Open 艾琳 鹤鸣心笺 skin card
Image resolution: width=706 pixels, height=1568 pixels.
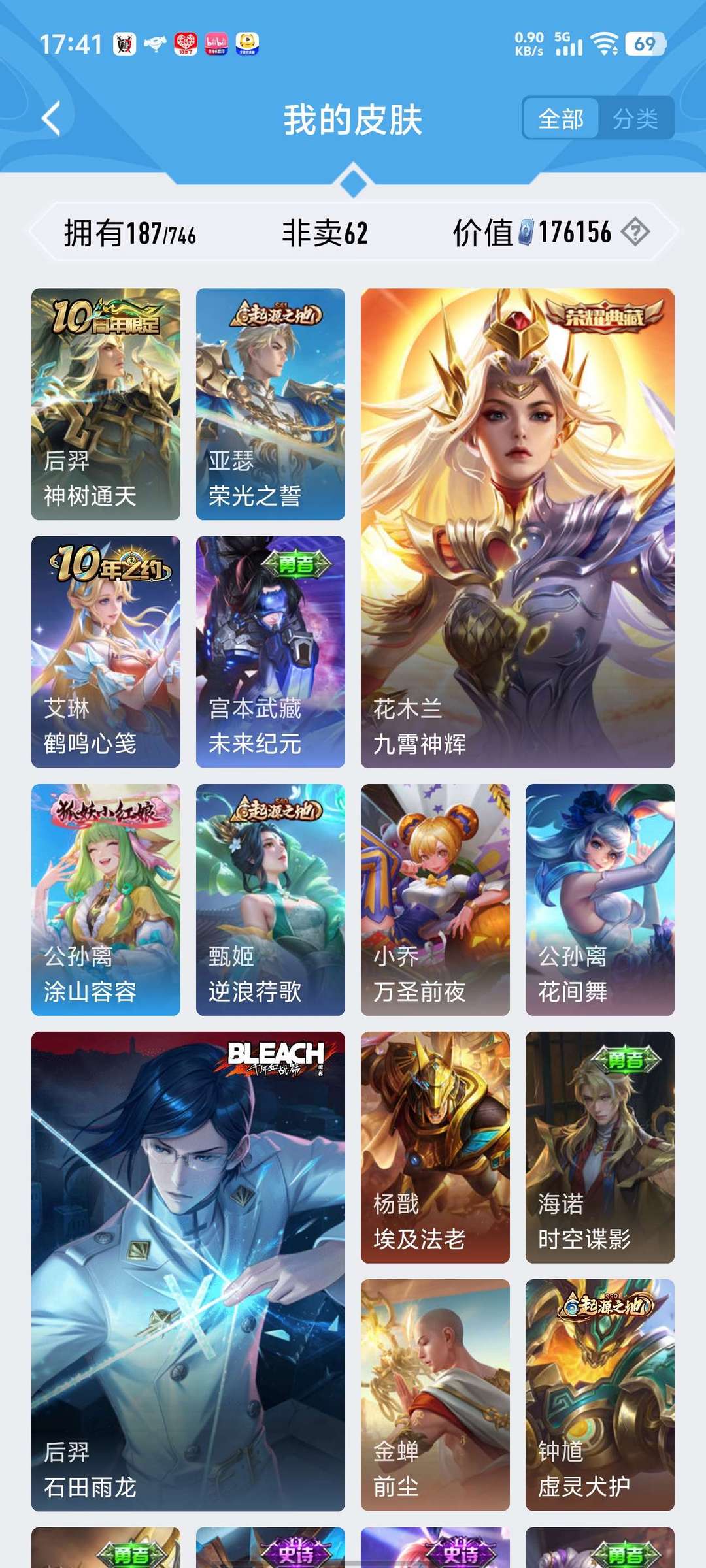click(x=106, y=651)
